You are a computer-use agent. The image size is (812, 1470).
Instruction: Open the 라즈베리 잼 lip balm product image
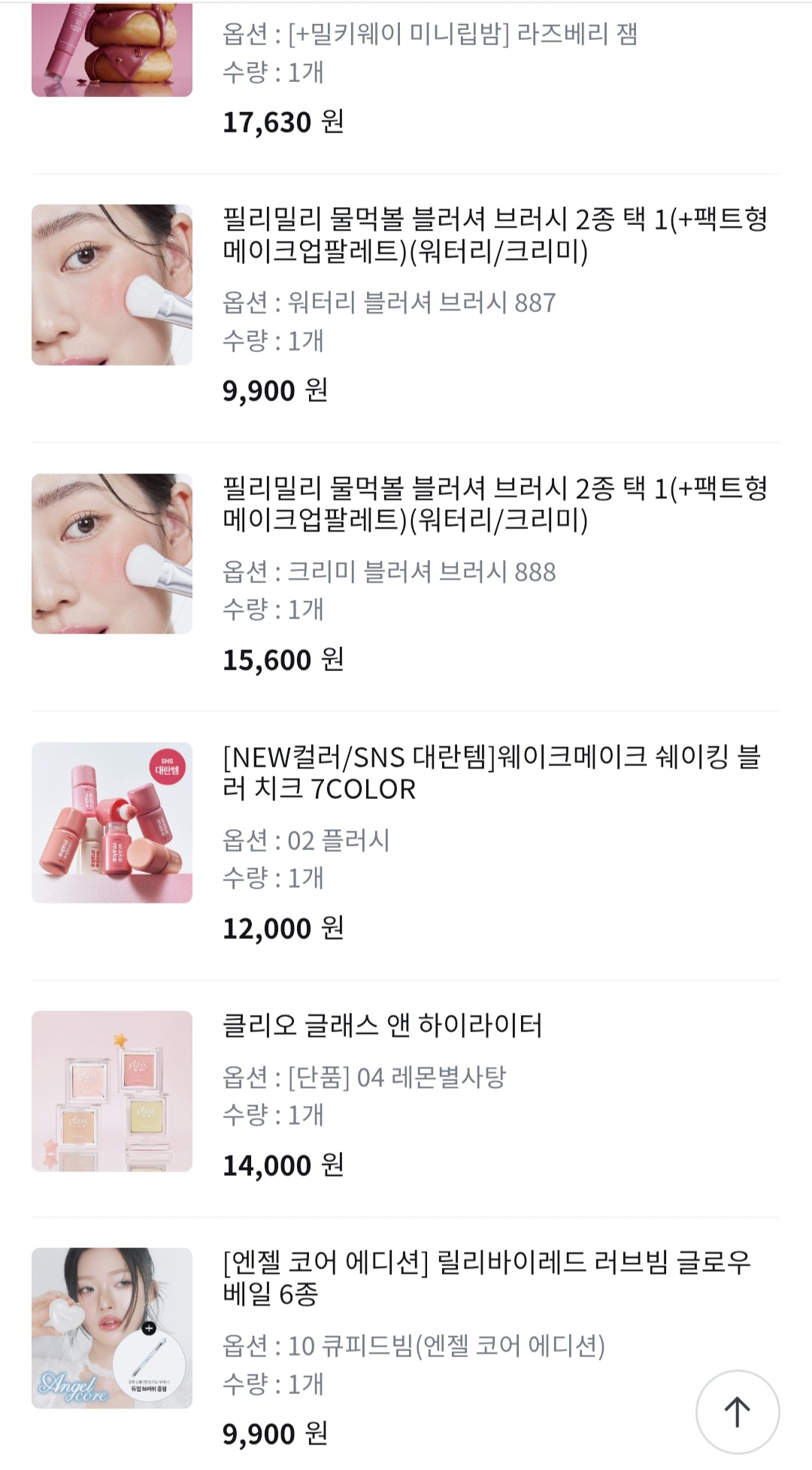pos(112,50)
